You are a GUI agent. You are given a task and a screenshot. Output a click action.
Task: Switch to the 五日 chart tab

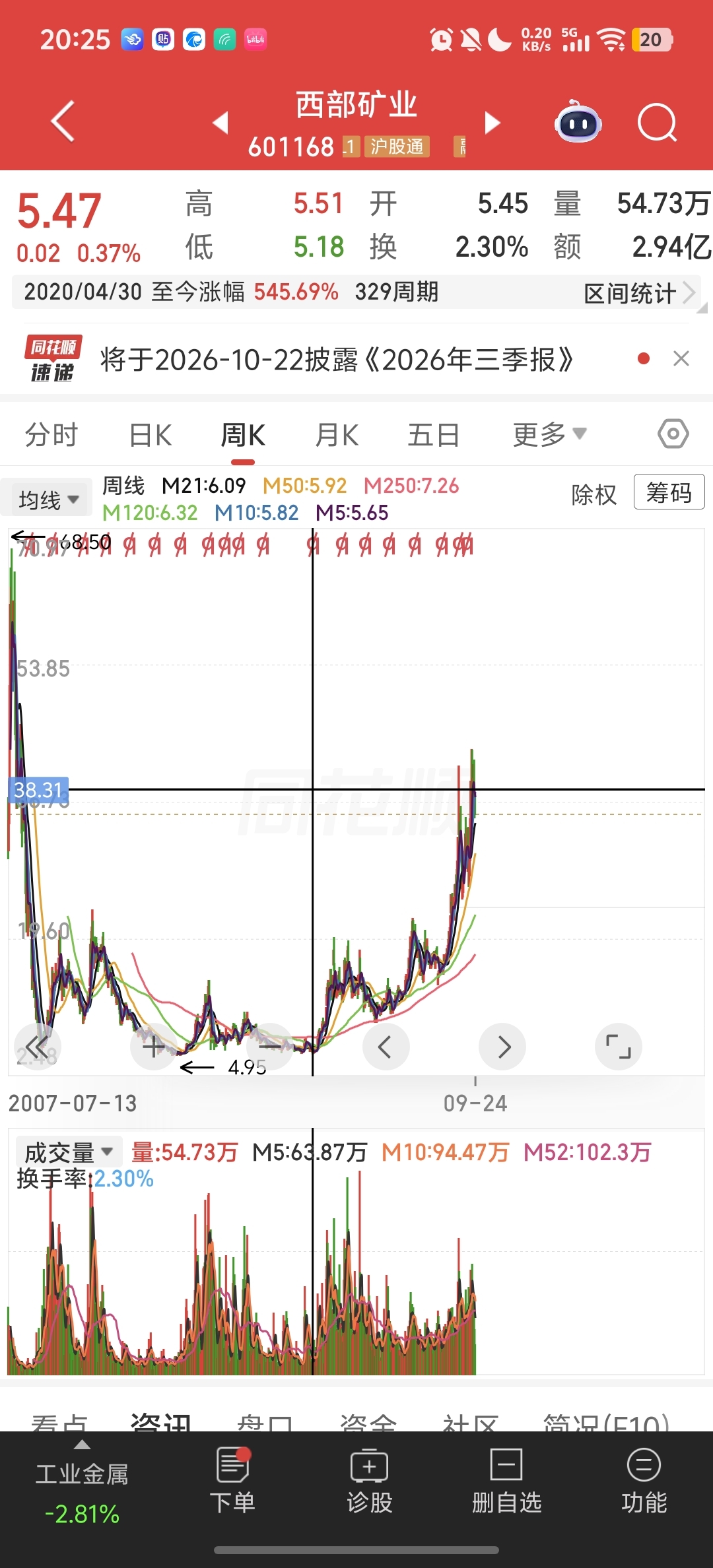pyautogui.click(x=434, y=435)
